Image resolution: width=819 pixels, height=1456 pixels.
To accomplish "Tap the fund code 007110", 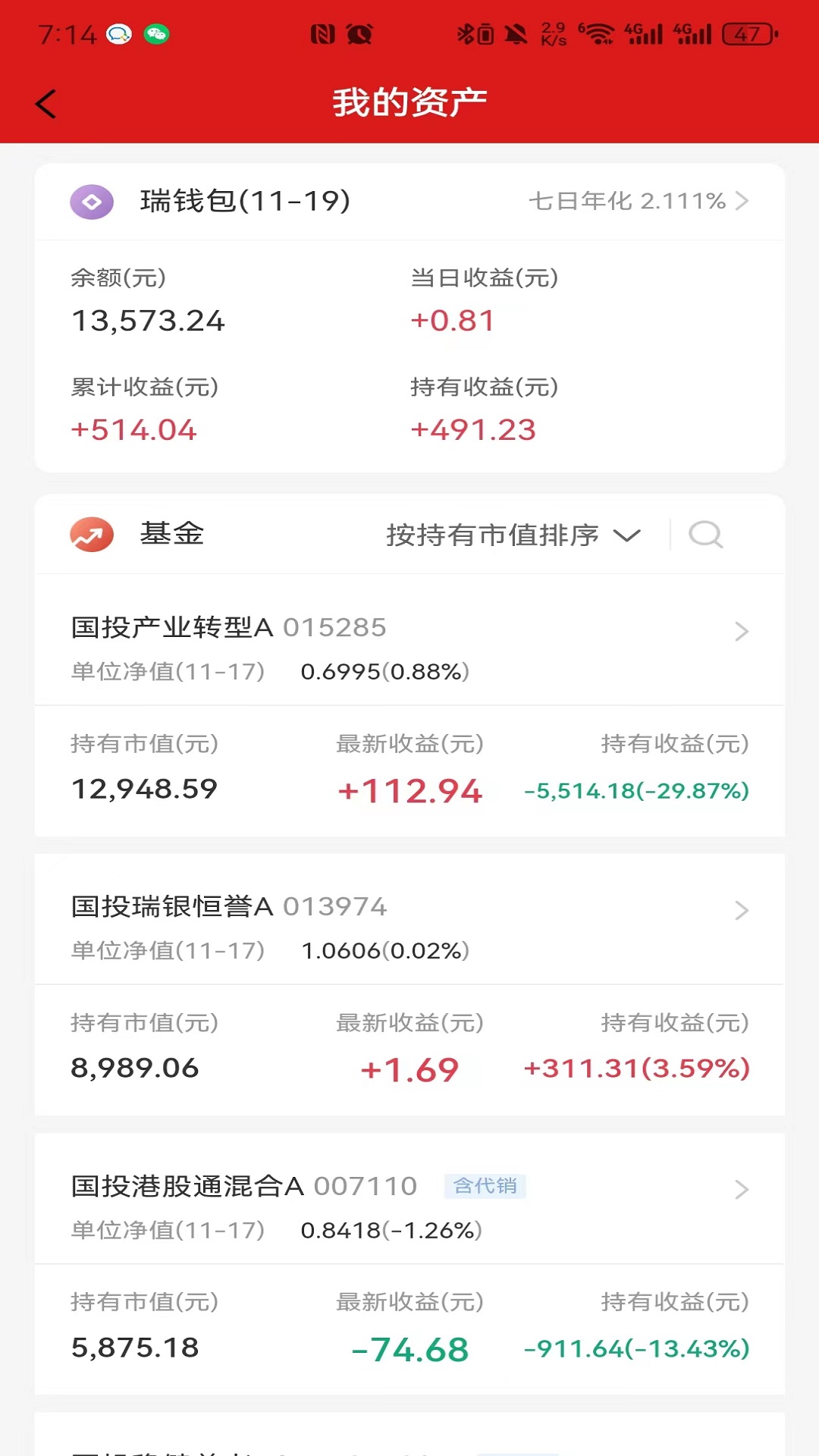I will pos(366,1187).
